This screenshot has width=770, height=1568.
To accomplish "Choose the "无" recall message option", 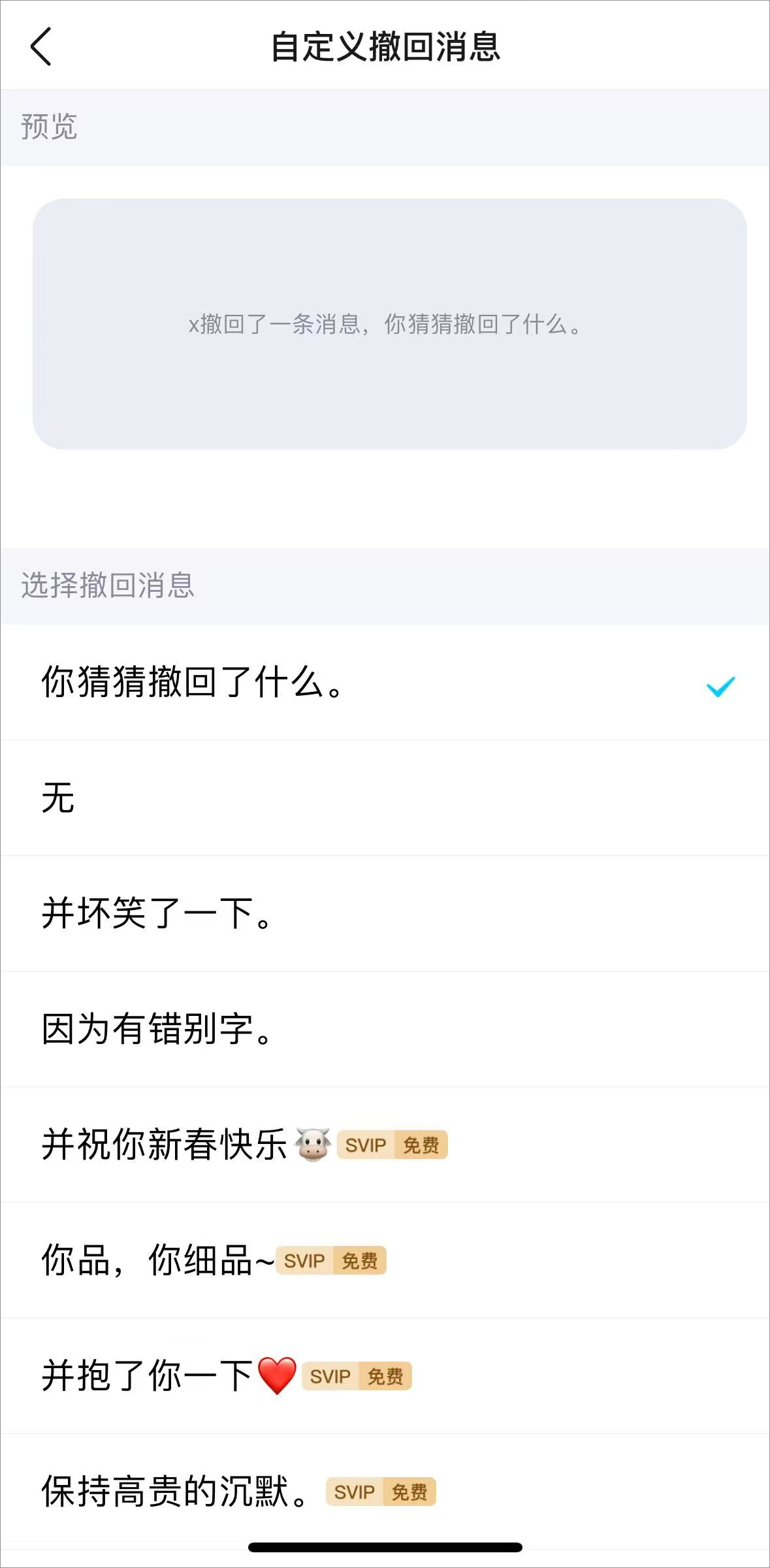I will point(58,798).
